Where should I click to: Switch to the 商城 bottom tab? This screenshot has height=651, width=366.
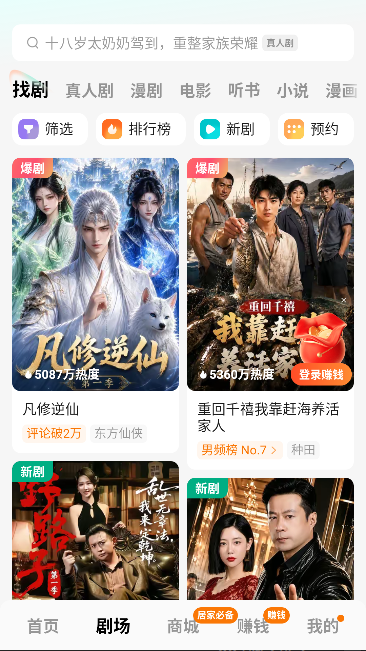coord(183,626)
